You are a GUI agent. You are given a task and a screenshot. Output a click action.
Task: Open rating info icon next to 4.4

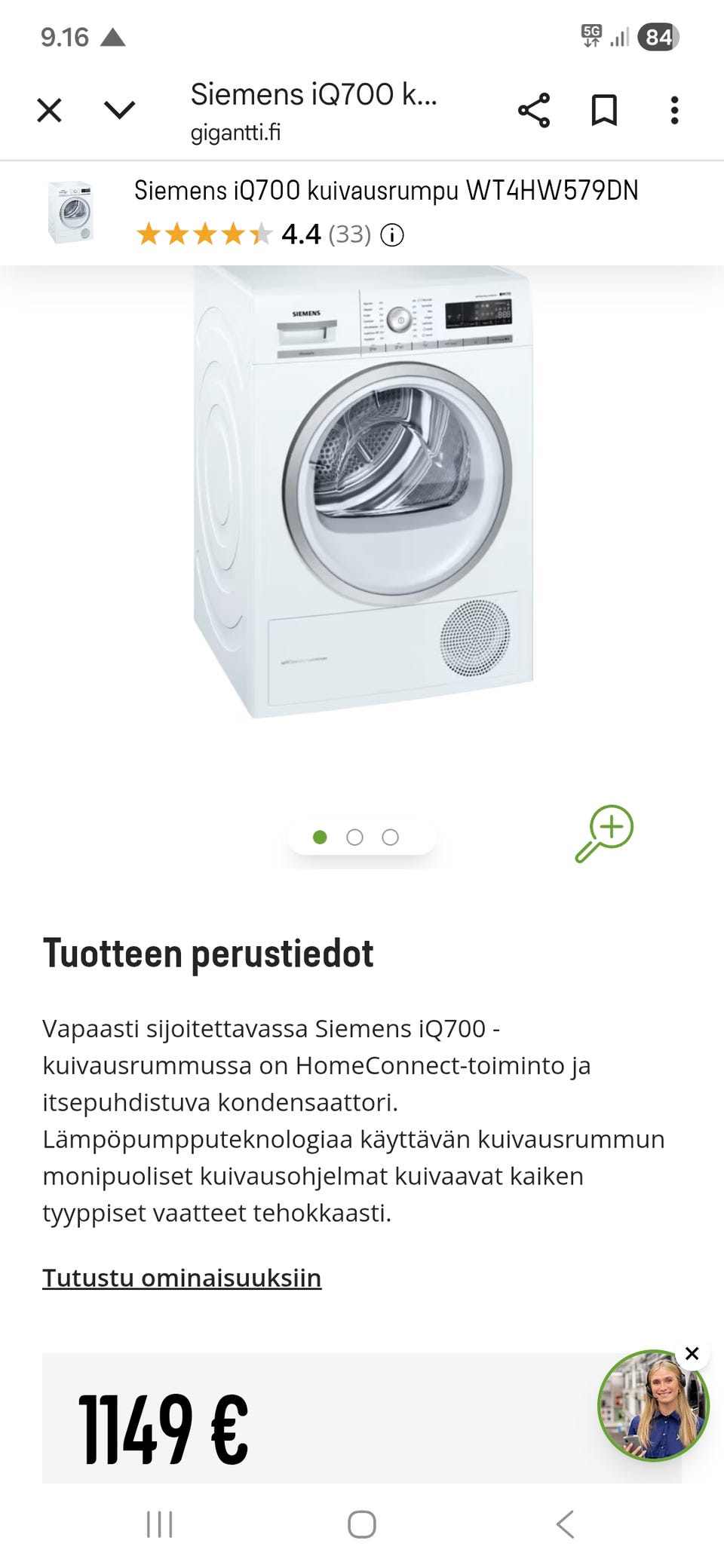[392, 235]
